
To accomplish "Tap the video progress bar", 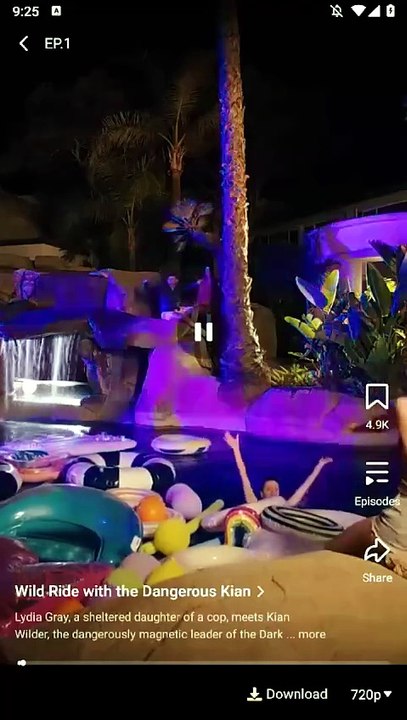I will pyautogui.click(x=204, y=663).
